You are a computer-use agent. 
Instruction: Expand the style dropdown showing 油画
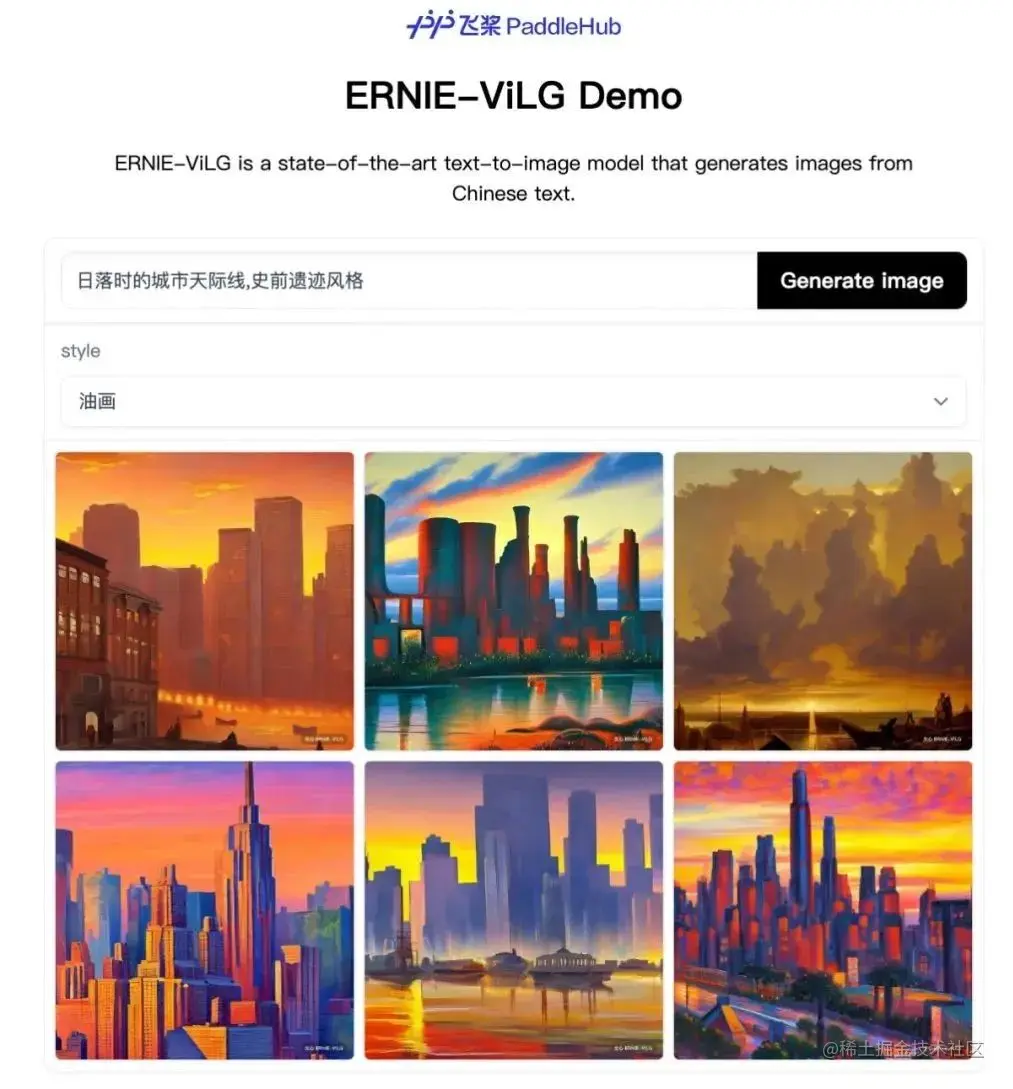[513, 402]
